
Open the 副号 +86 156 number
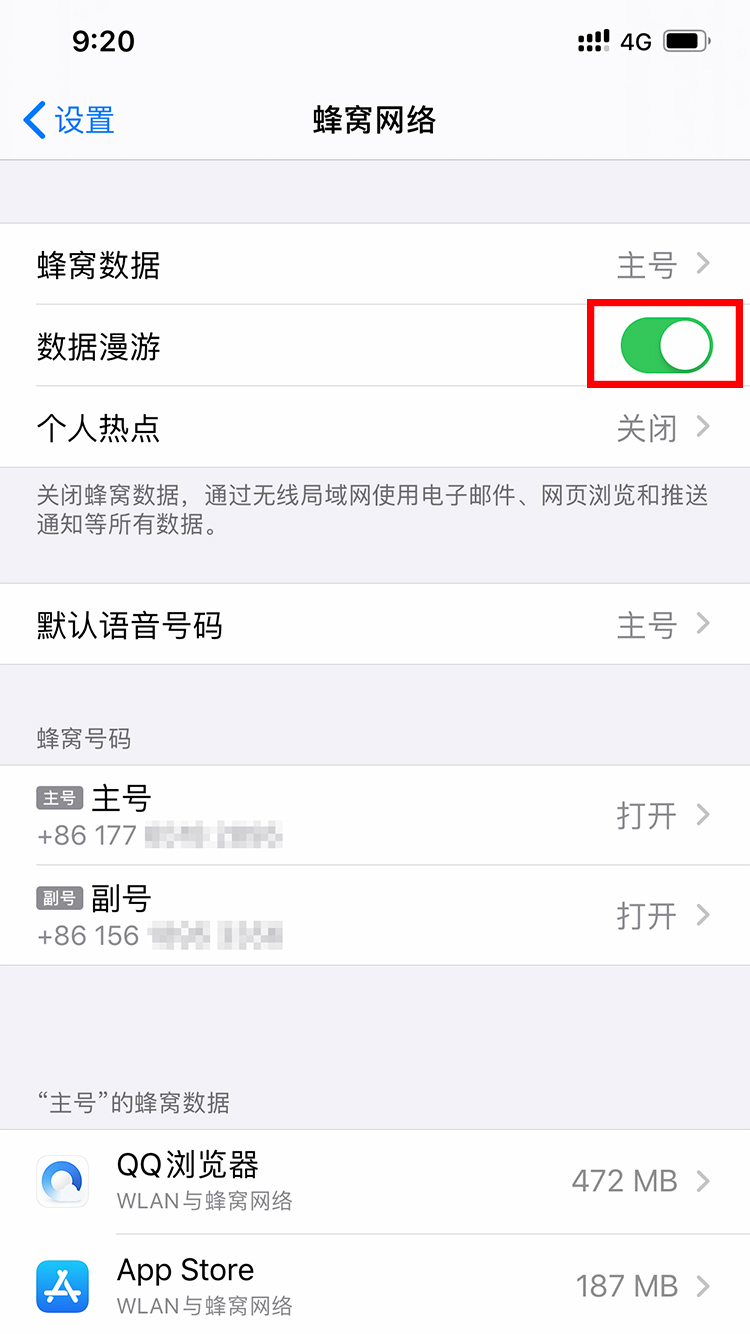tap(375, 916)
